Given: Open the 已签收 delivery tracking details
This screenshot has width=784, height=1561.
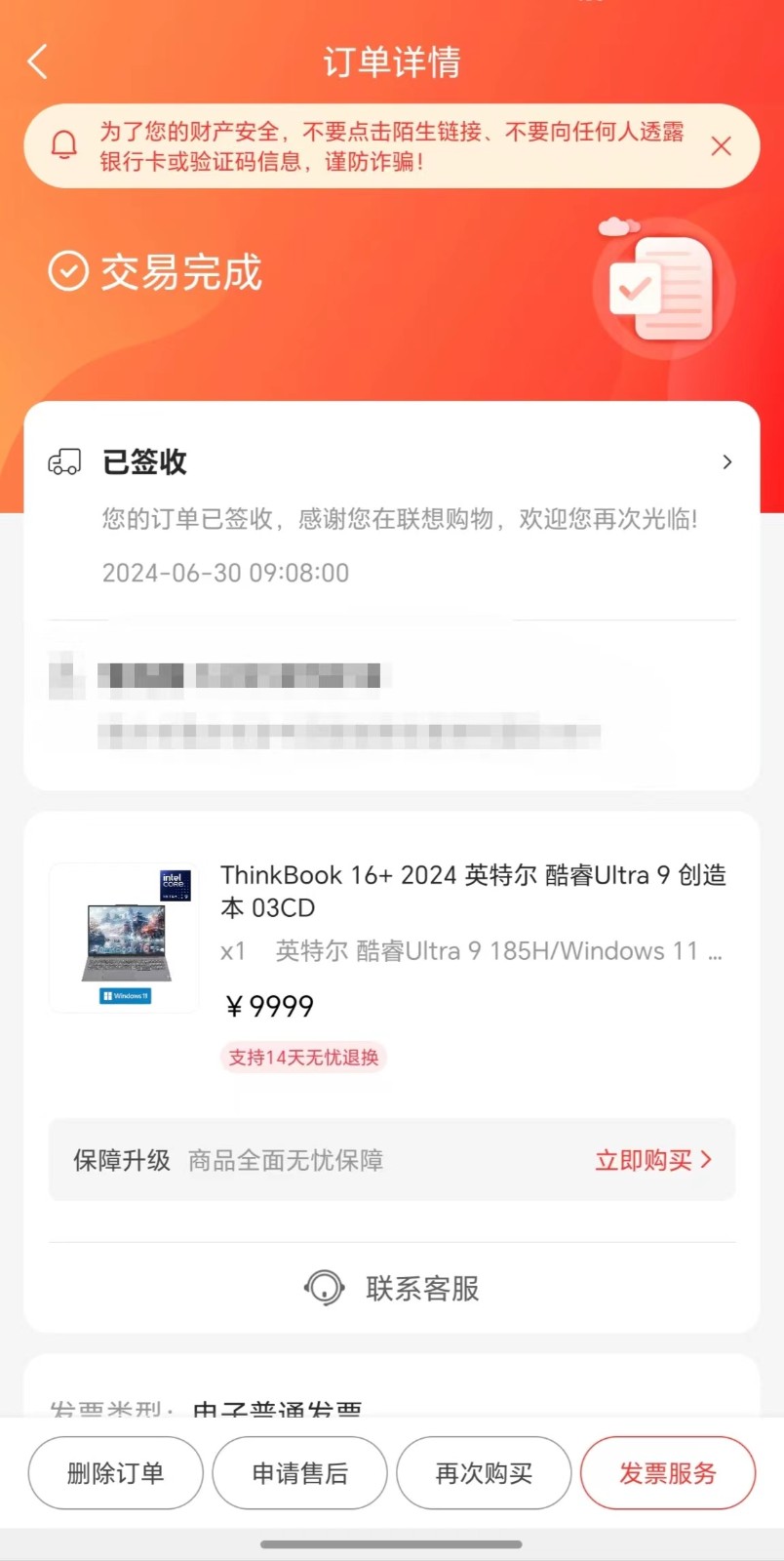Looking at the screenshot, I should (390, 462).
